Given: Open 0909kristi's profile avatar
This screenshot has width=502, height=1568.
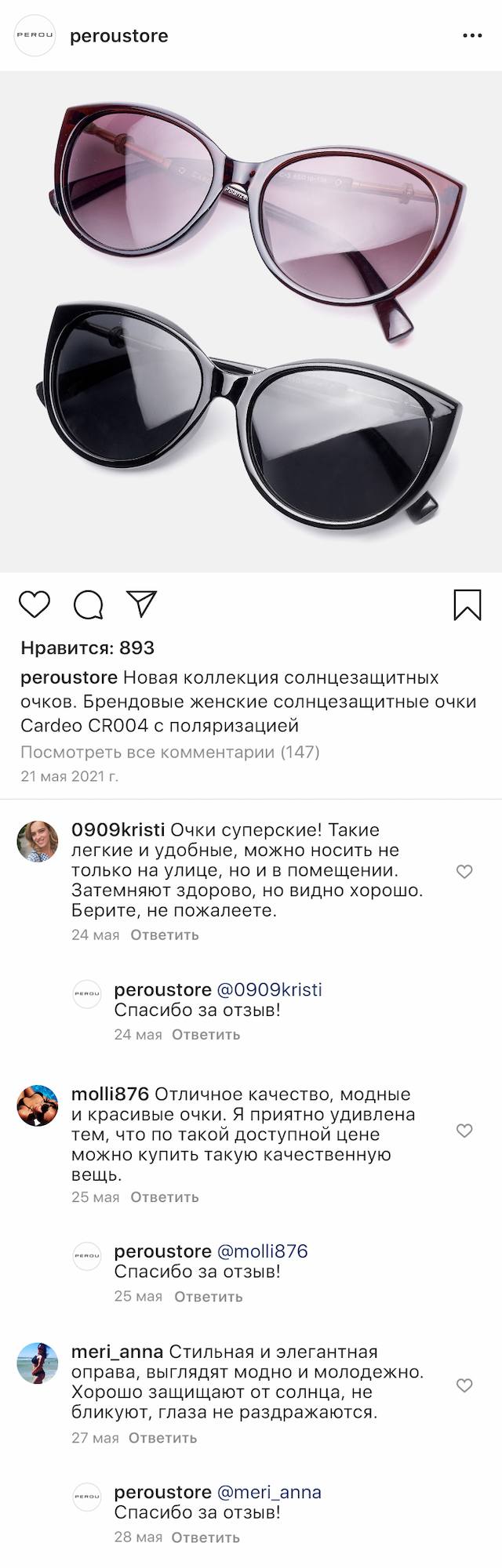Looking at the screenshot, I should 38,841.
